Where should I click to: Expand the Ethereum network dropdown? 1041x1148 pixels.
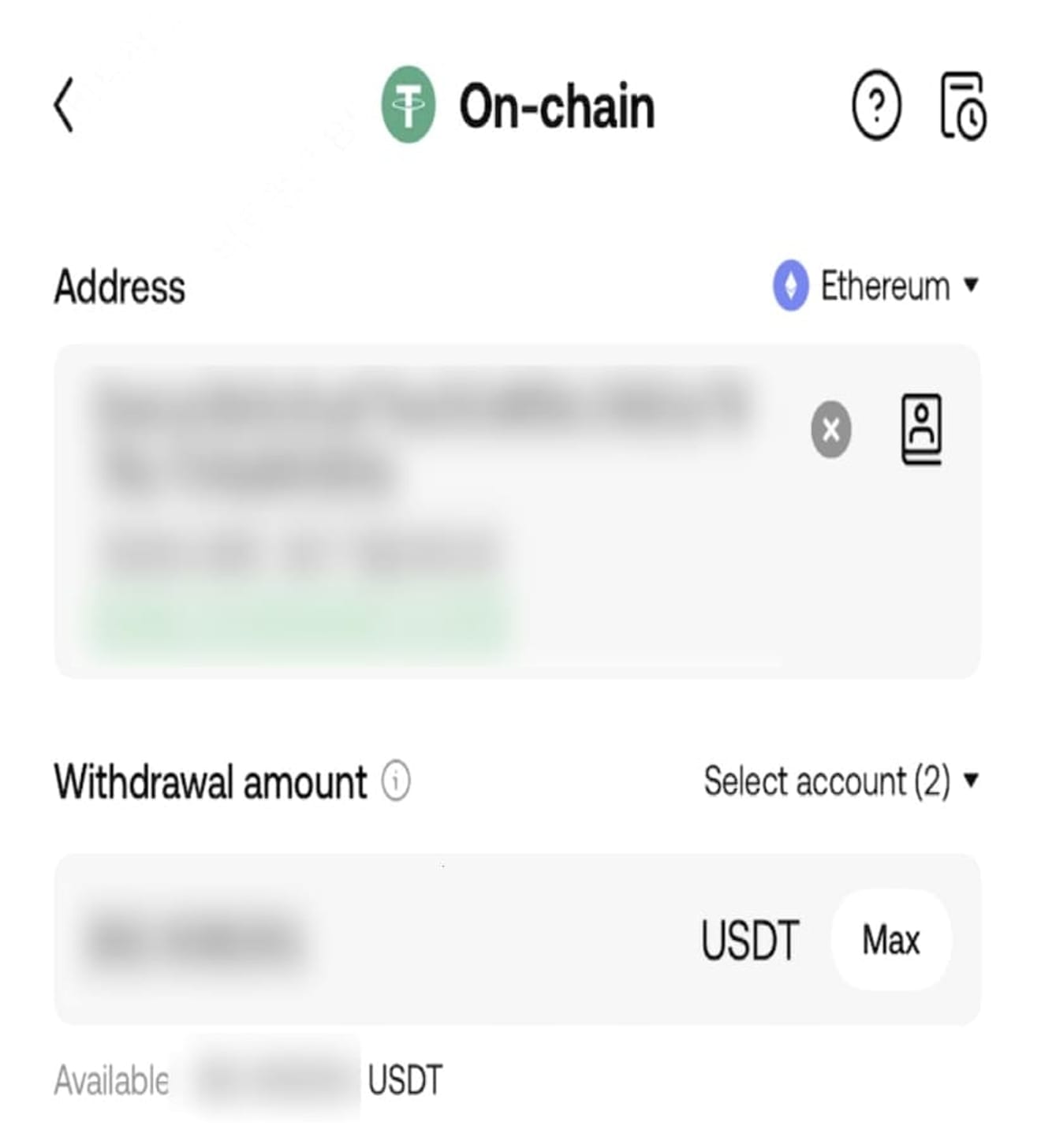pos(877,285)
